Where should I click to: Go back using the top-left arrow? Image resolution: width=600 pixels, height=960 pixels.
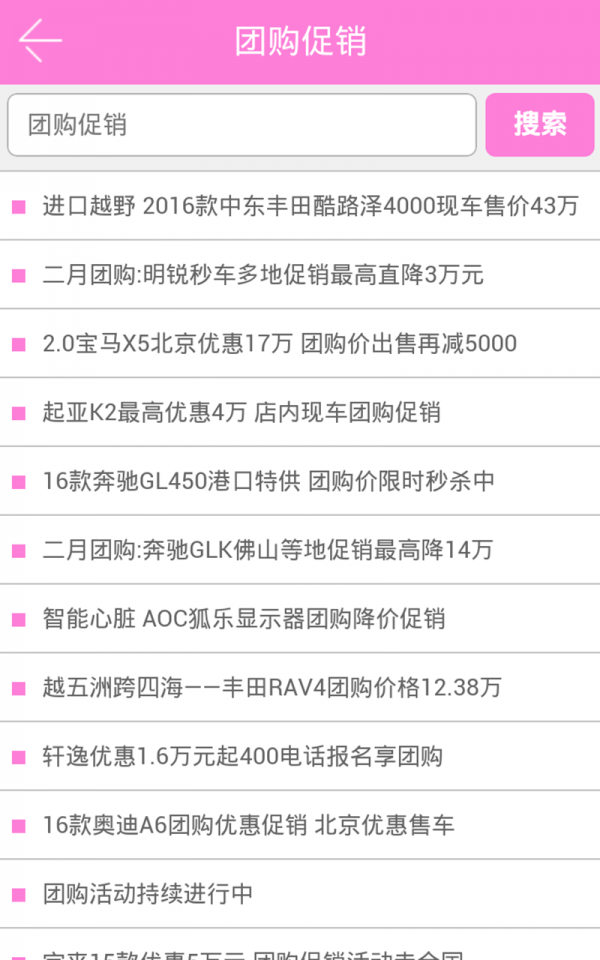click(40, 41)
